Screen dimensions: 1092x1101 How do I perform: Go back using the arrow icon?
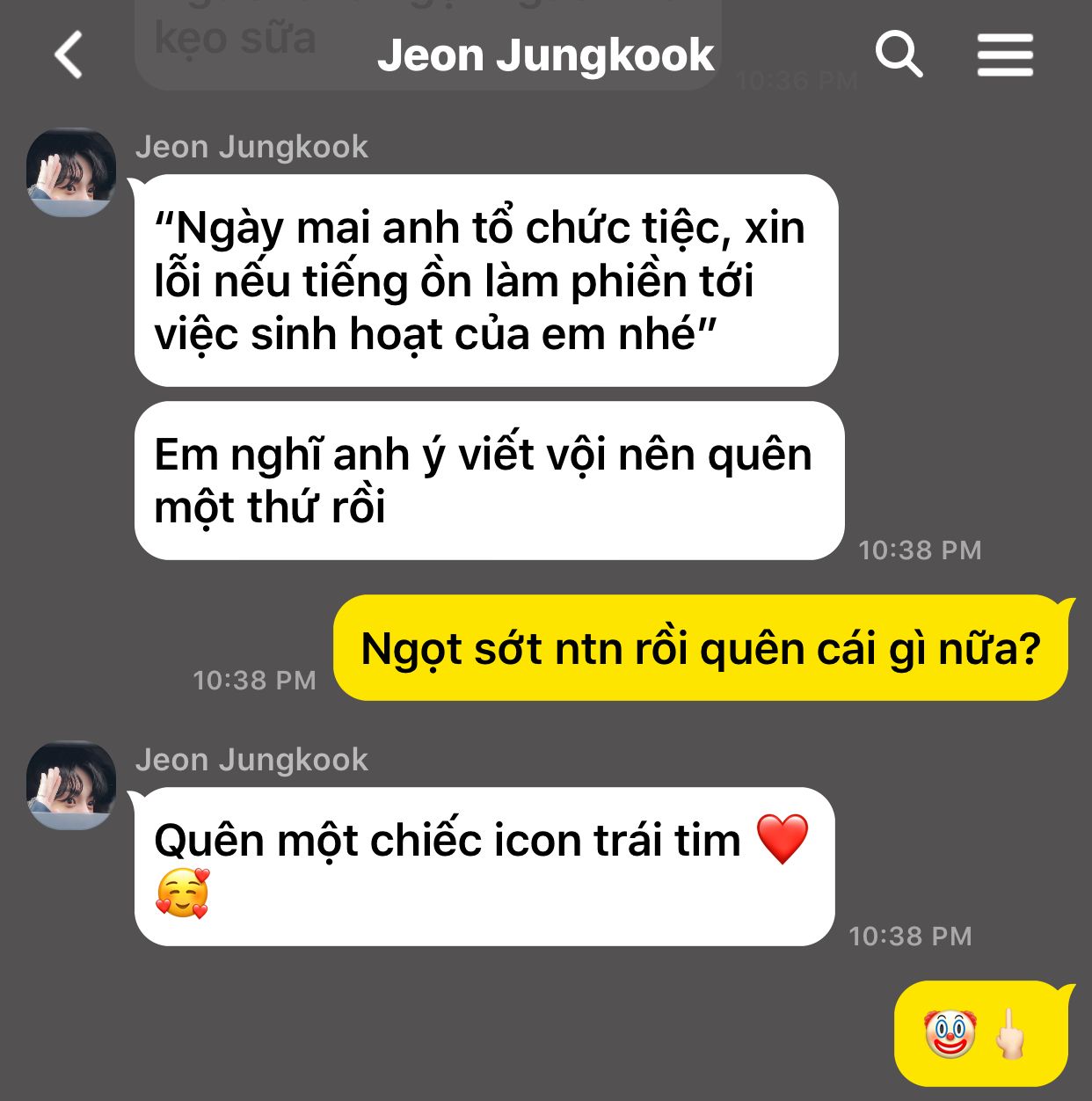[x=69, y=55]
